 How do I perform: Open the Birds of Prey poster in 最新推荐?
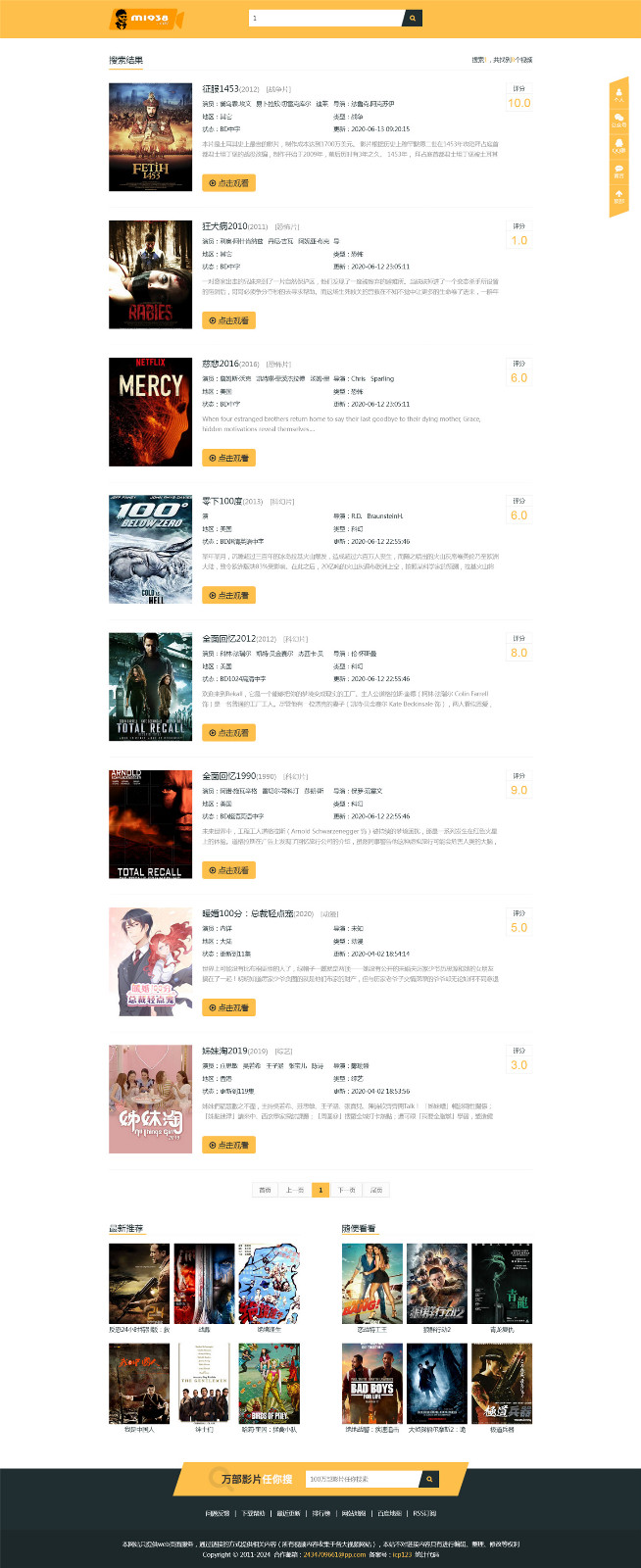click(x=269, y=1383)
